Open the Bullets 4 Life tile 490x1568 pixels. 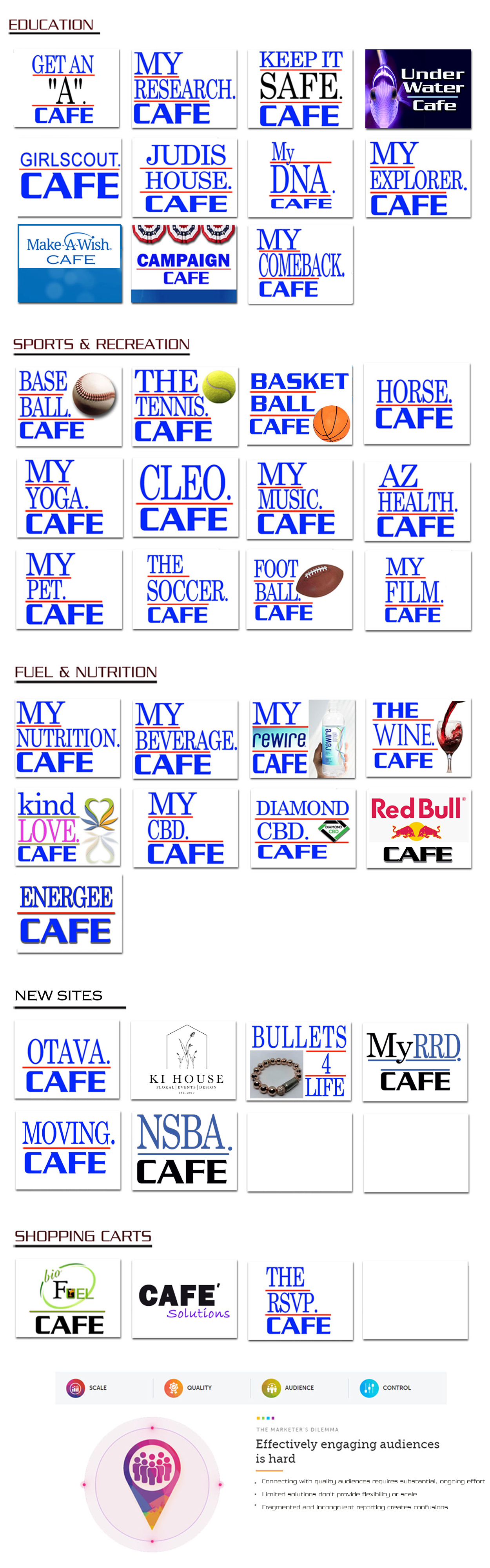tap(299, 1060)
